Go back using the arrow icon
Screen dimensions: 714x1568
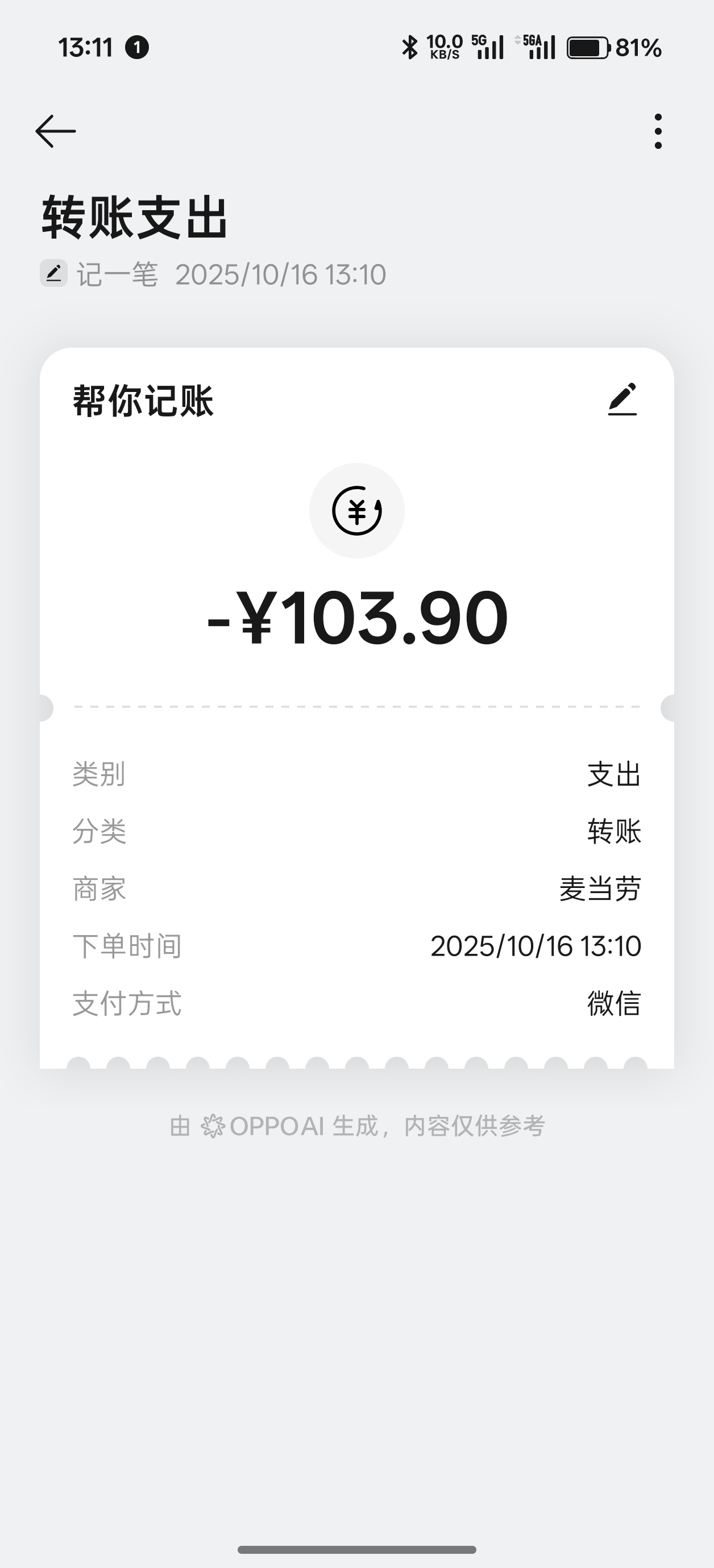tap(56, 131)
